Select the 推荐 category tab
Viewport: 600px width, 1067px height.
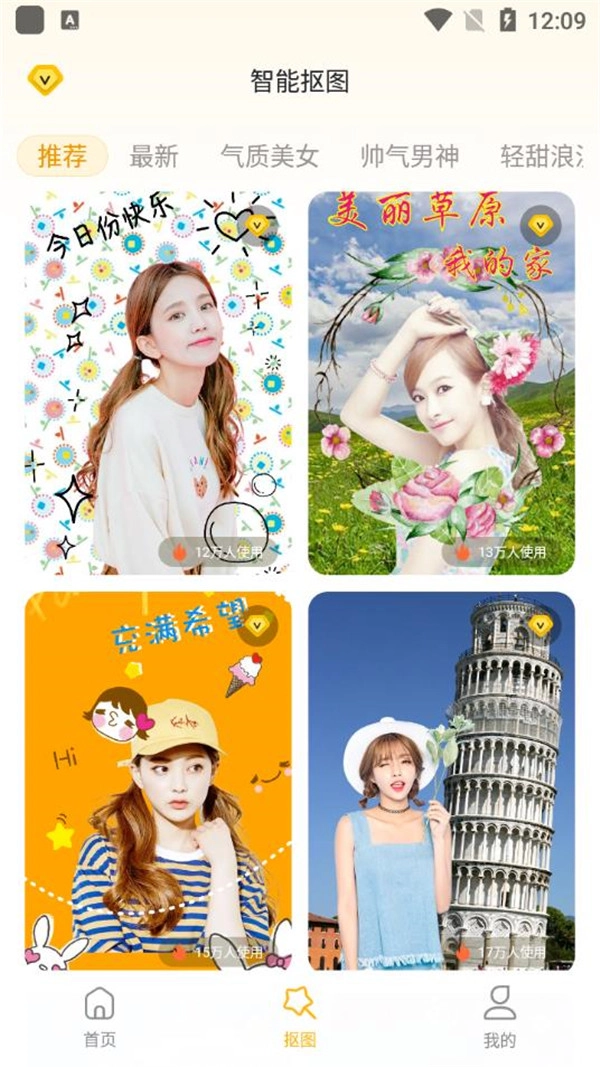[62, 157]
